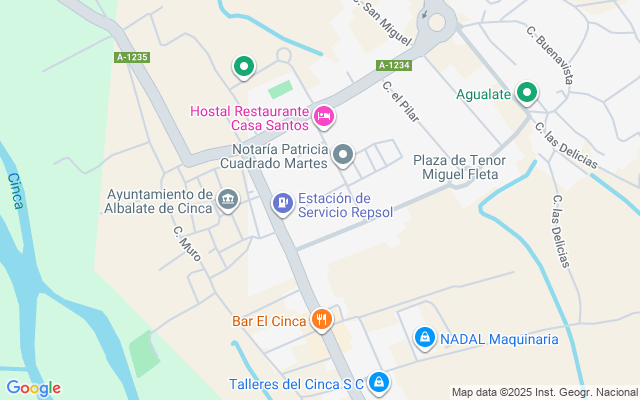
Task: Open the Bar El Cinca restaurant marker
Action: [x=321, y=321]
